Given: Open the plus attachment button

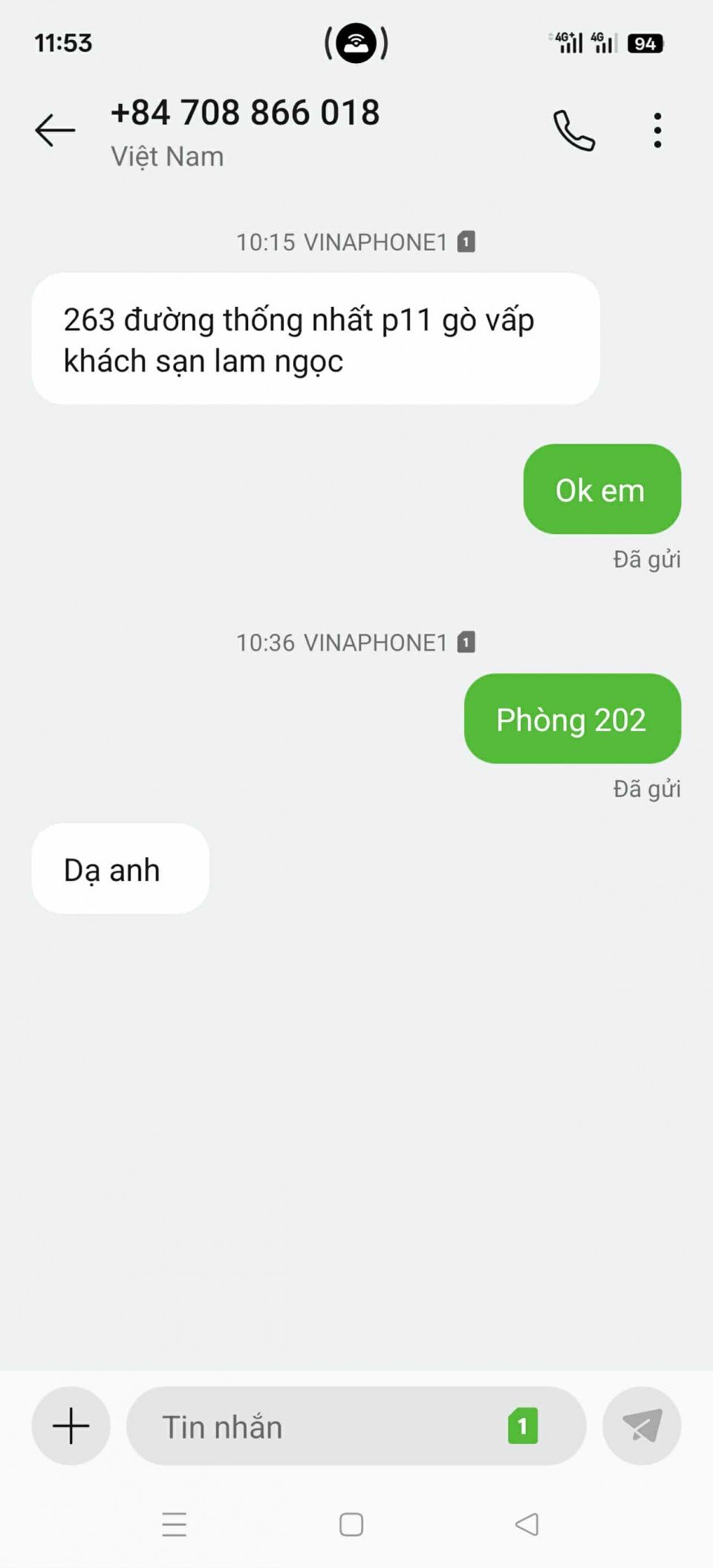Looking at the screenshot, I should tap(71, 1425).
